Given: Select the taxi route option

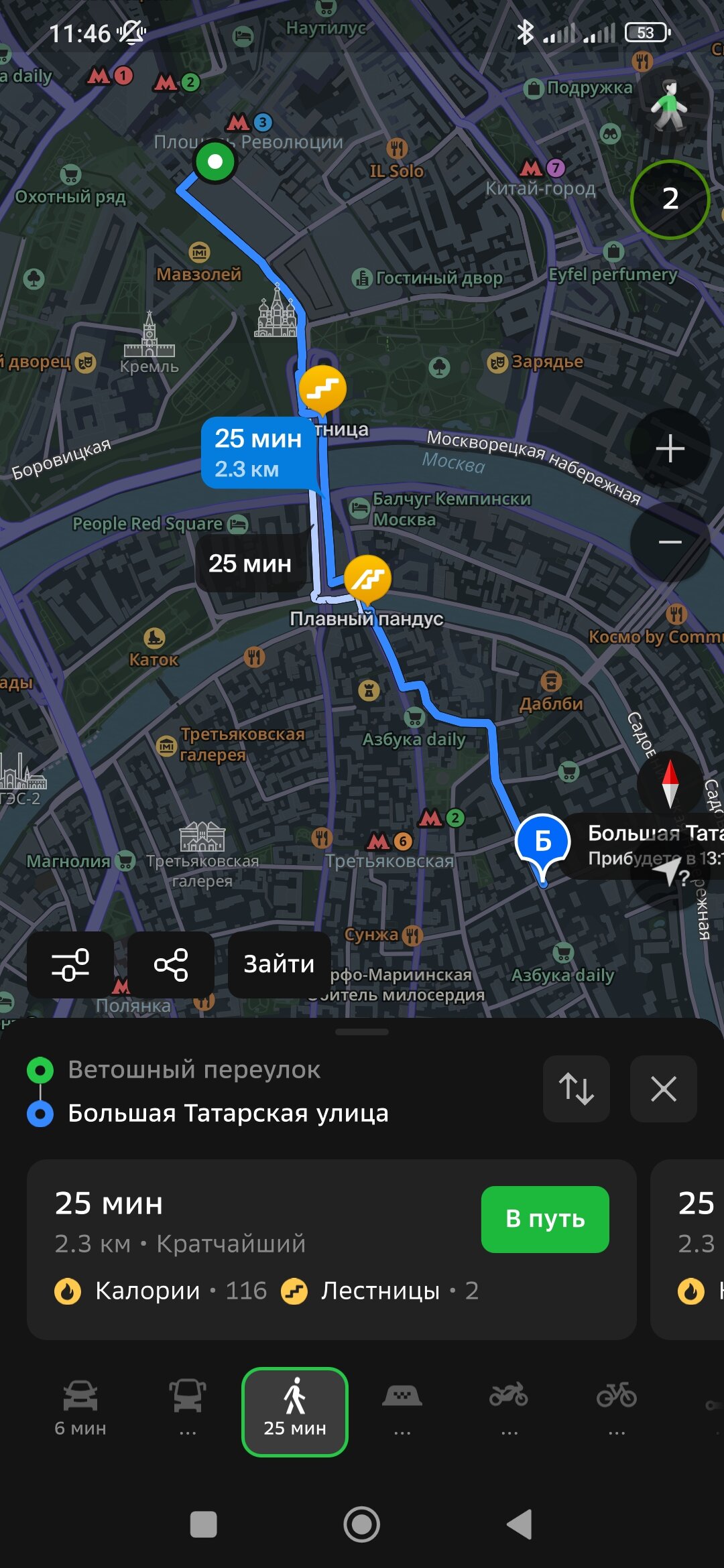Looking at the screenshot, I should pos(402,1411).
